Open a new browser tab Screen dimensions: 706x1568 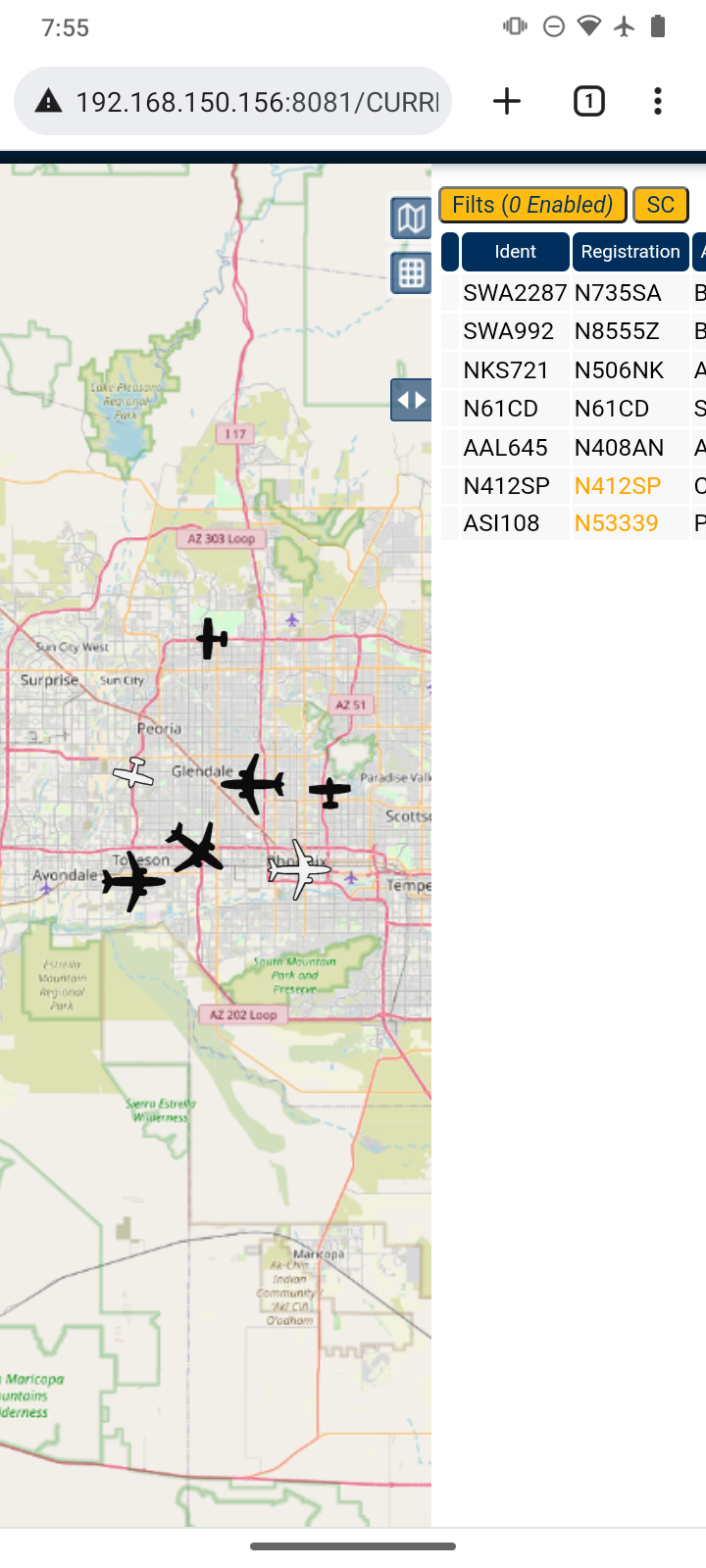coord(507,101)
